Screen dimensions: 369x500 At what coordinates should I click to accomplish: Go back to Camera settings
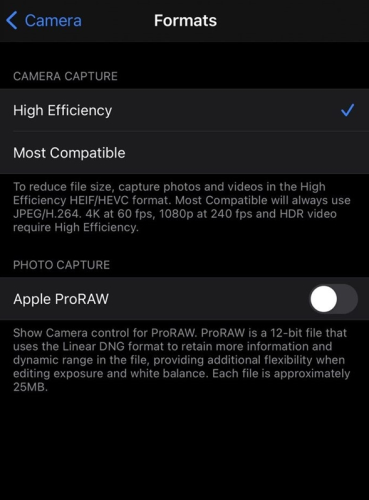point(44,21)
